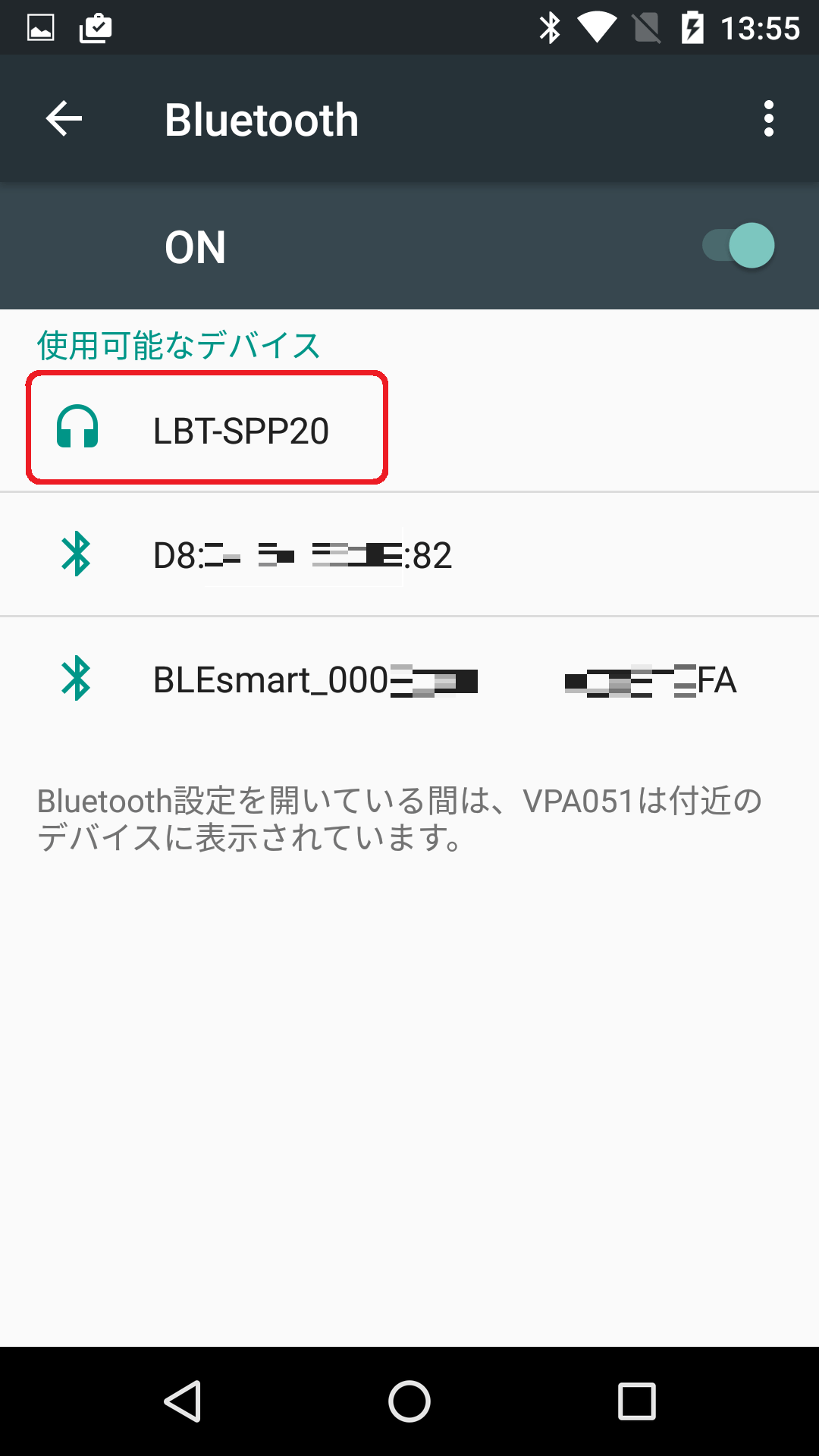Open the three-dot overflow menu
Screen dimensions: 819x1456
point(769,119)
